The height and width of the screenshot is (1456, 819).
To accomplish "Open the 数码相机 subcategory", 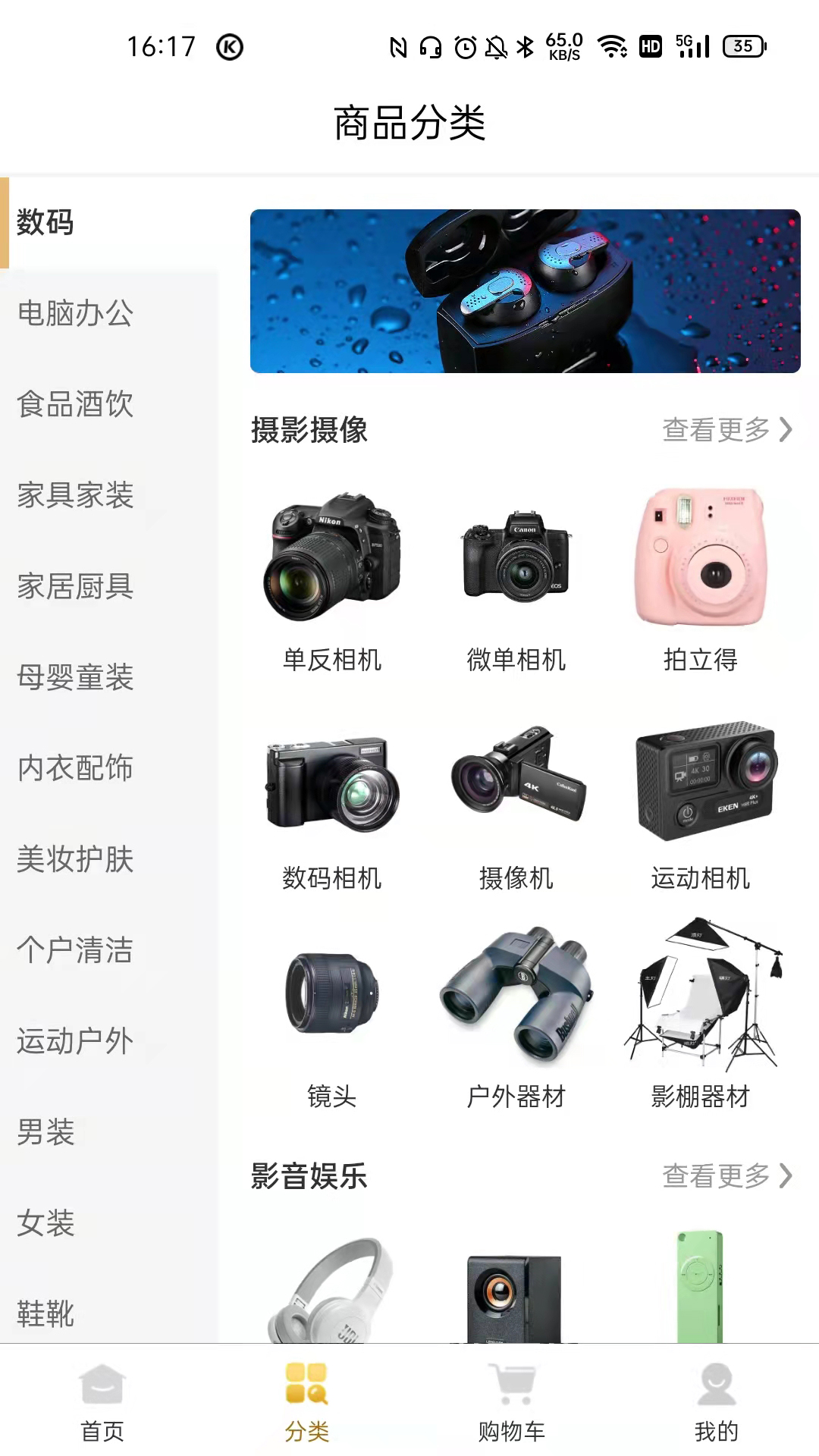I will 332,804.
